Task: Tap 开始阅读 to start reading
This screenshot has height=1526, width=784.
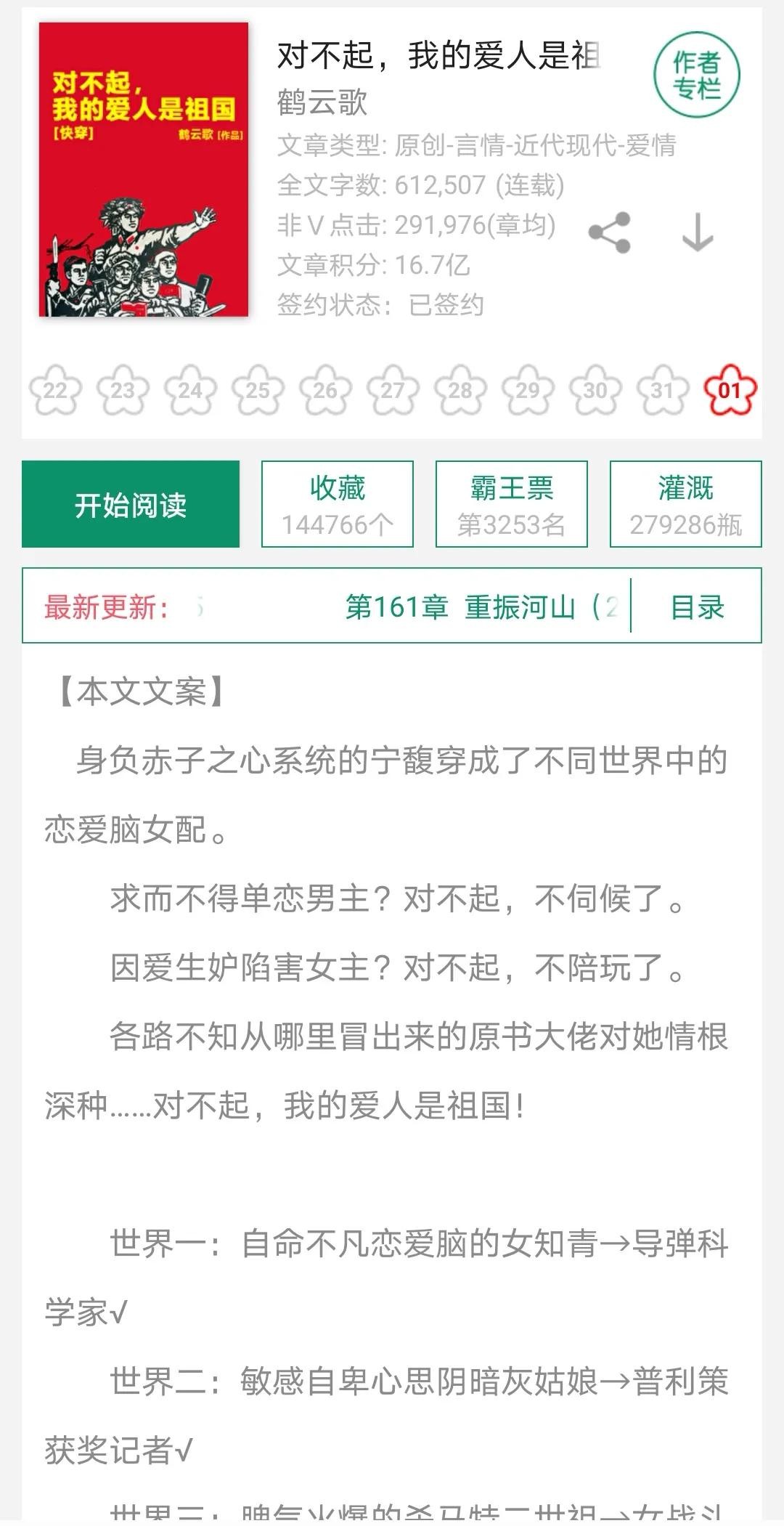Action: [131, 504]
